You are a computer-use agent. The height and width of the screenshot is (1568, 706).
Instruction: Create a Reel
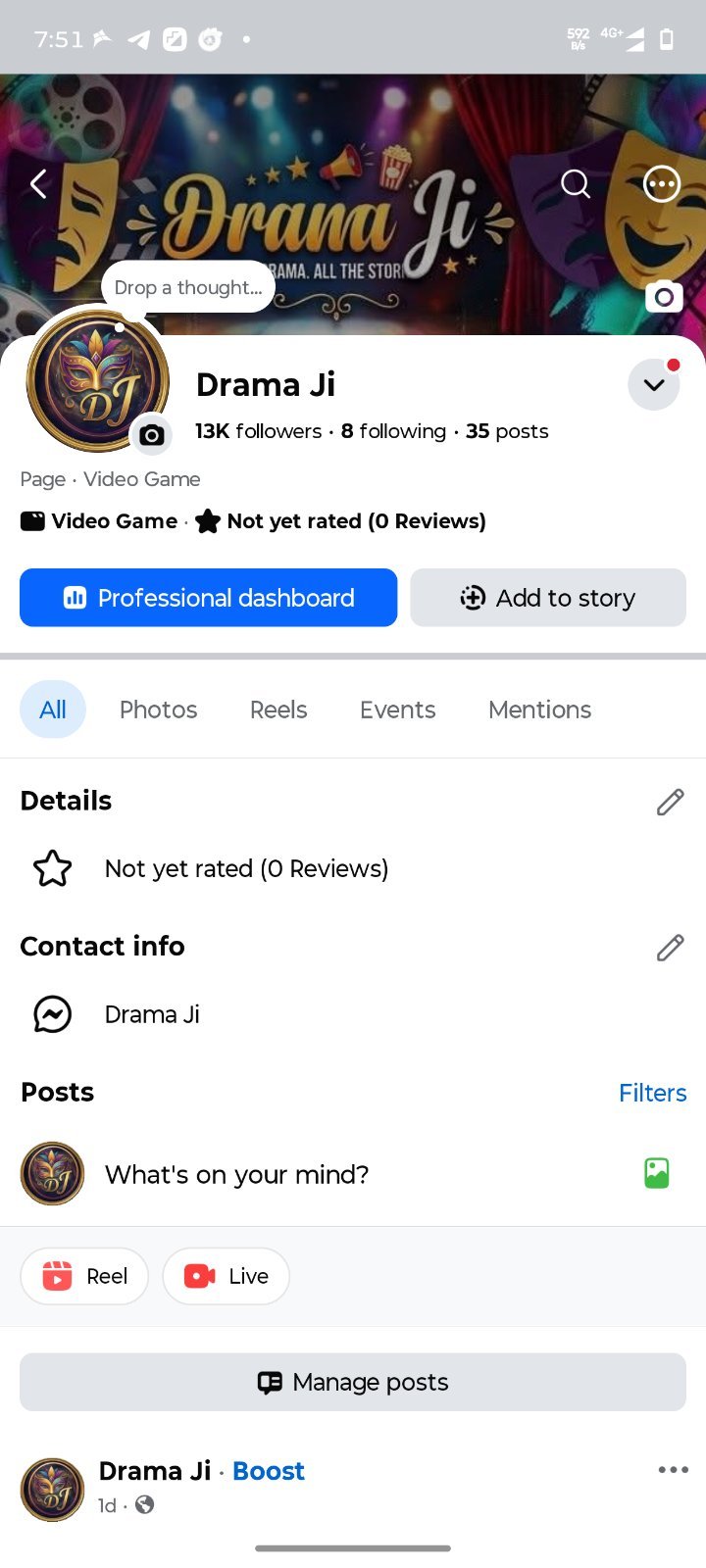(84, 1276)
